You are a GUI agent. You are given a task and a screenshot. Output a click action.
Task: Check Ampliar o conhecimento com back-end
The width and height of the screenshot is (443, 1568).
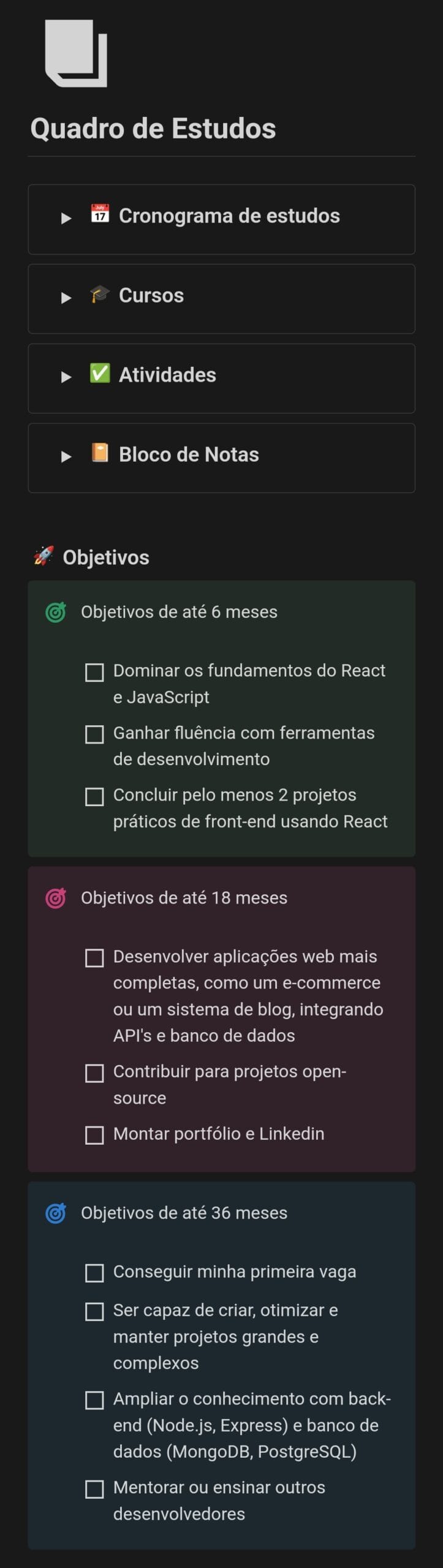pyautogui.click(x=94, y=1400)
